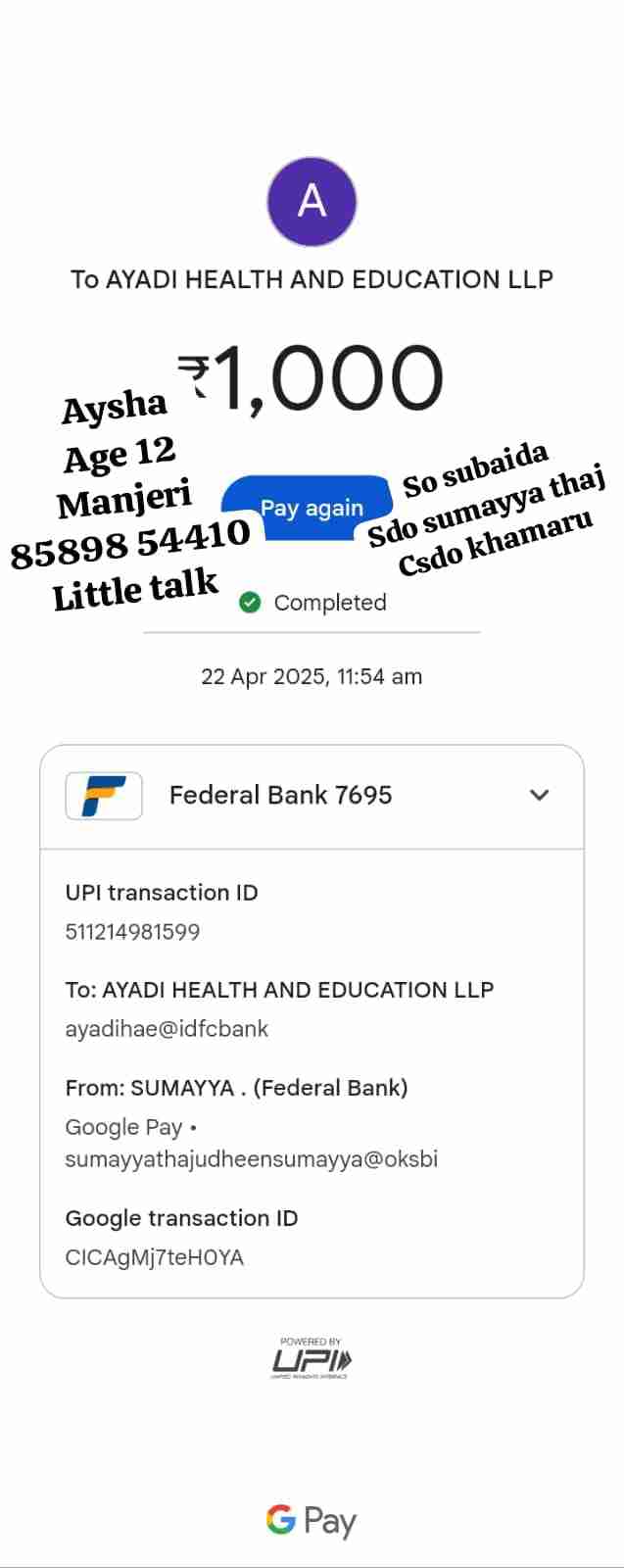The image size is (624, 1568).
Task: Tap the Pay again button
Action: pos(311,508)
